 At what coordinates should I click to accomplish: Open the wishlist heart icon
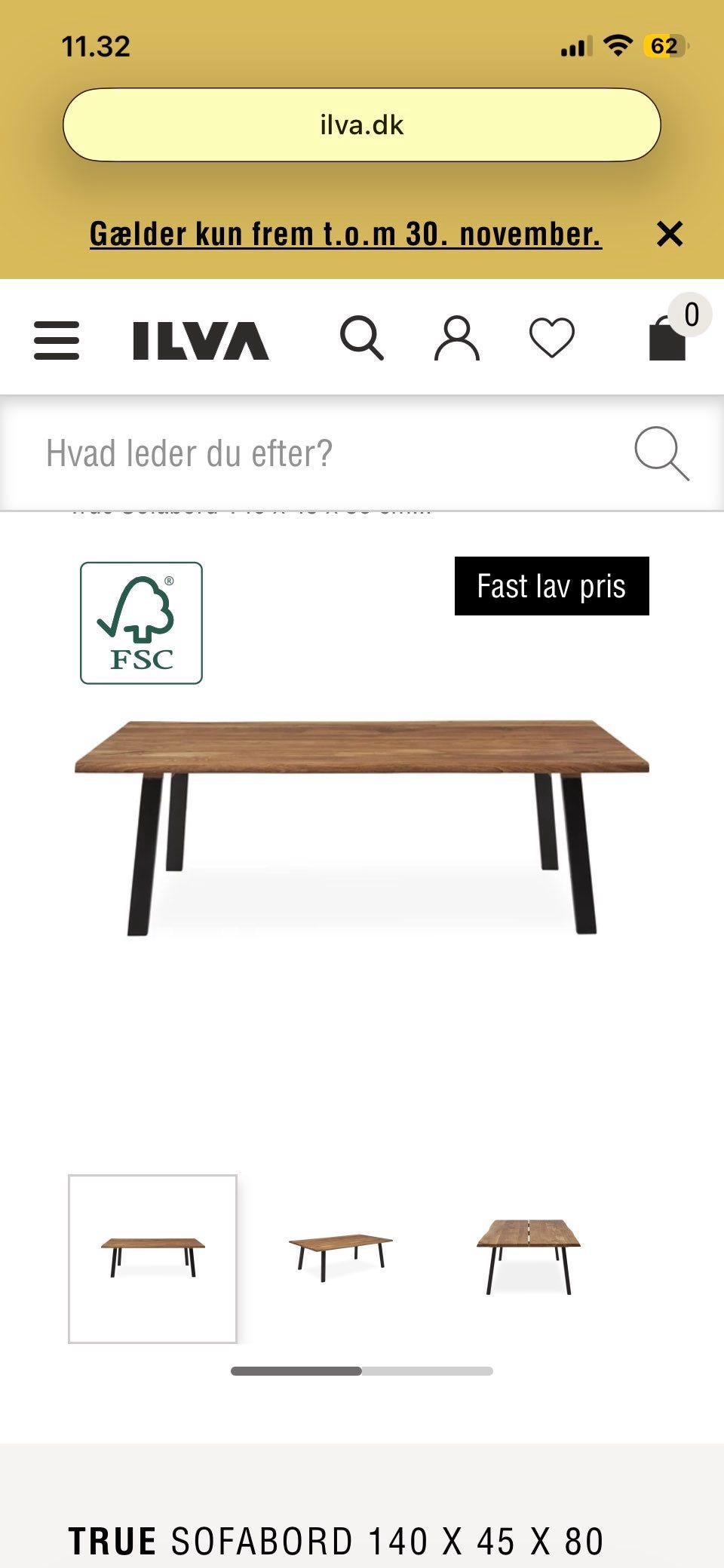click(x=552, y=339)
